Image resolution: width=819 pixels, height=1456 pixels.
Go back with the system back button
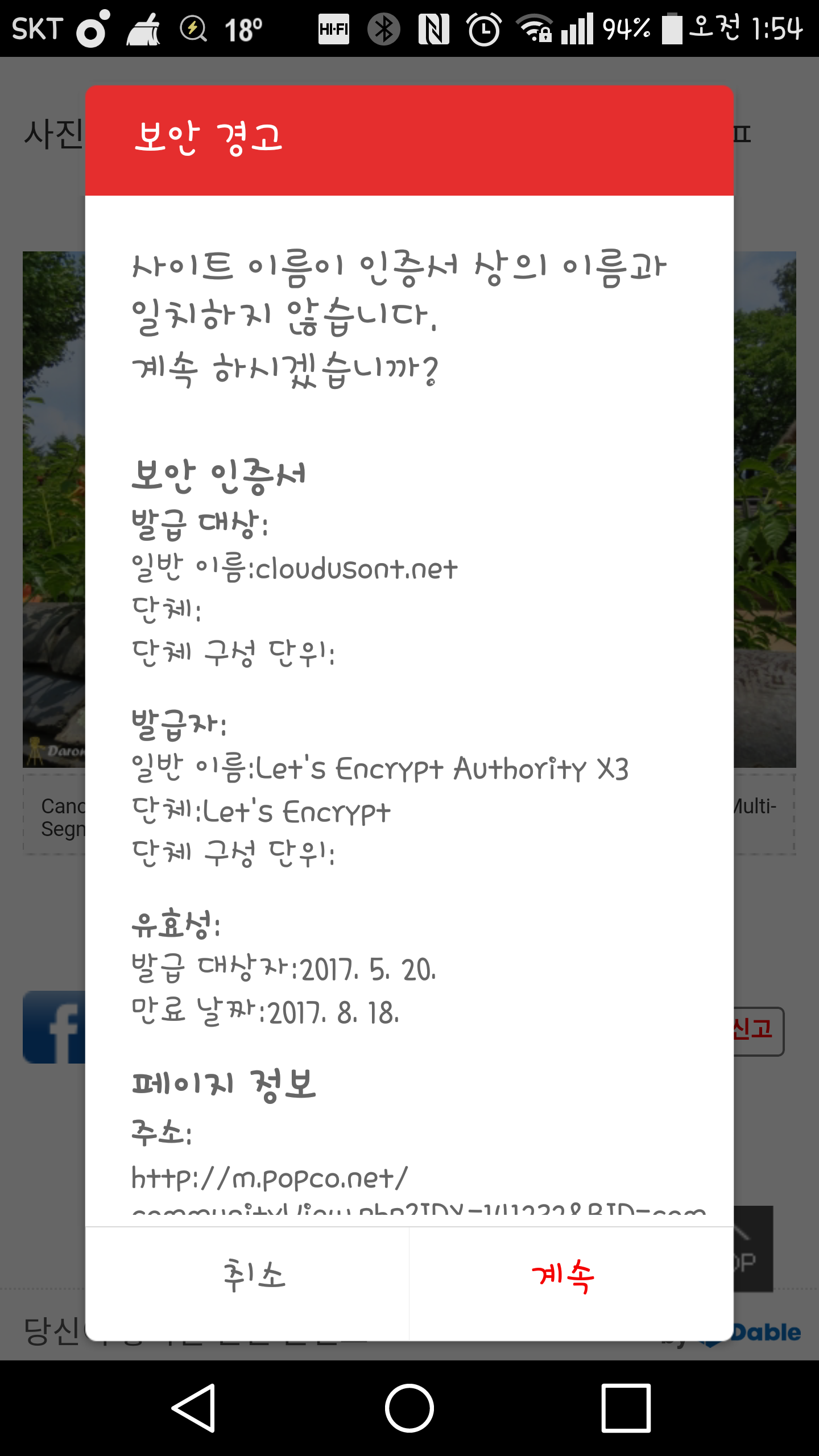point(194,1408)
